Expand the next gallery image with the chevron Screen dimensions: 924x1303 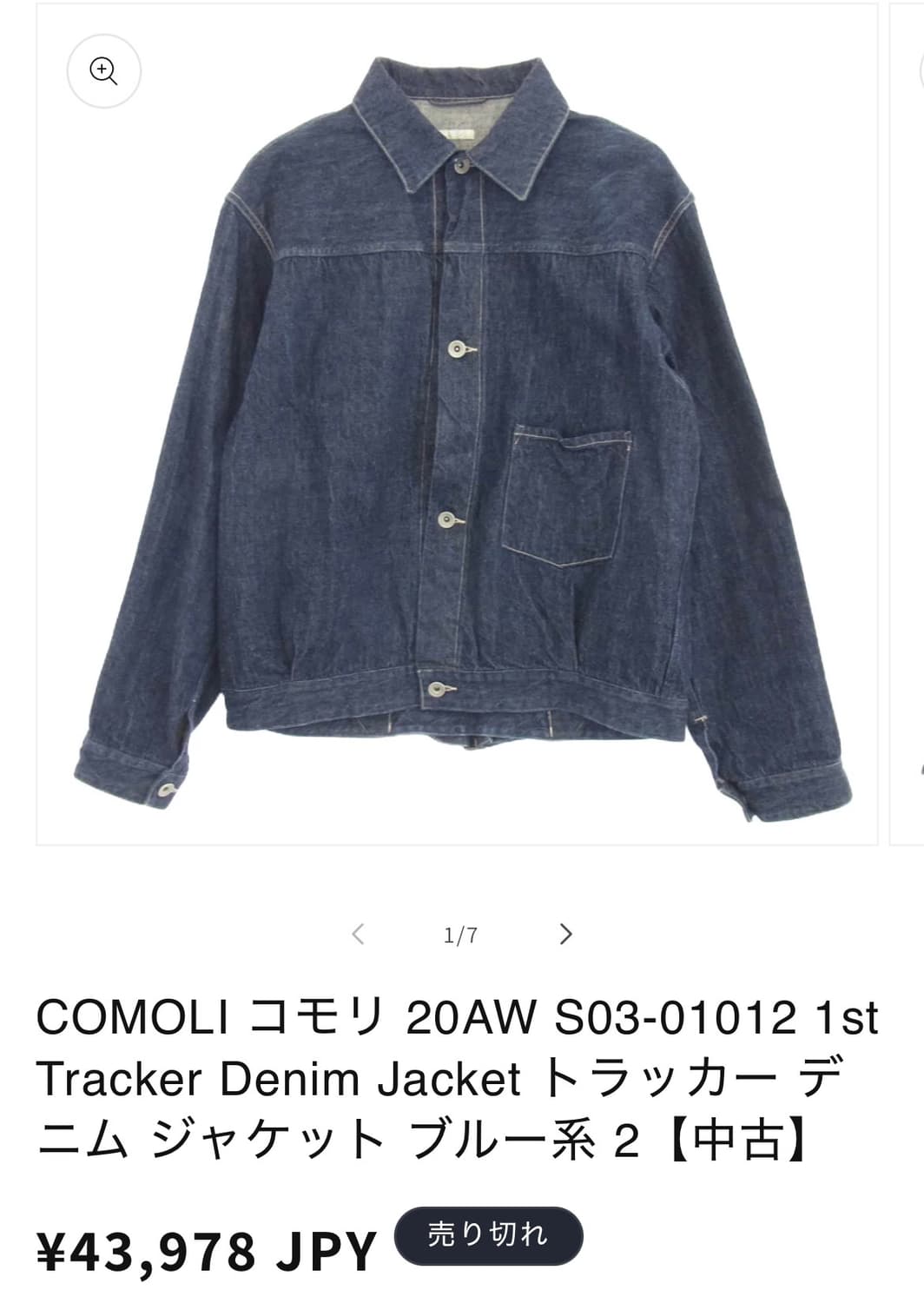[x=567, y=933]
